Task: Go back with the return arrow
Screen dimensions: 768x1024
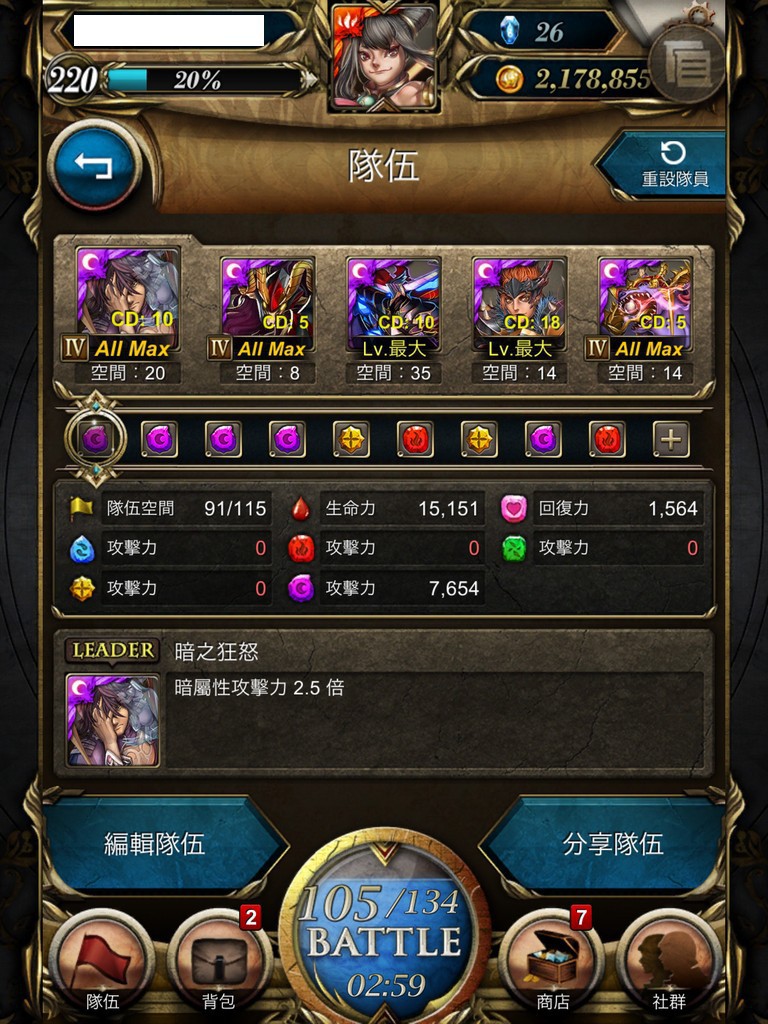Action: (x=95, y=166)
